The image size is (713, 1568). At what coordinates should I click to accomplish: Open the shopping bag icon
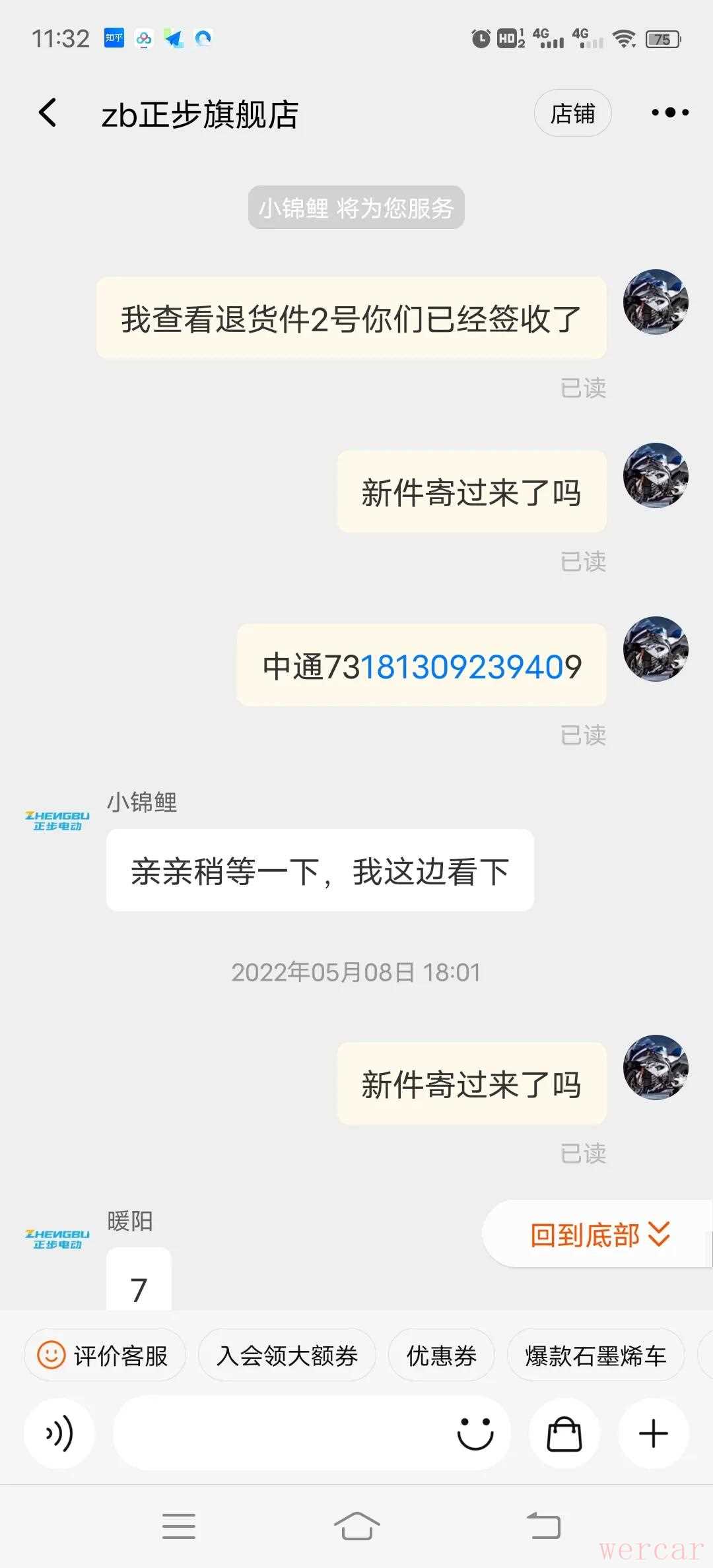[x=564, y=1433]
